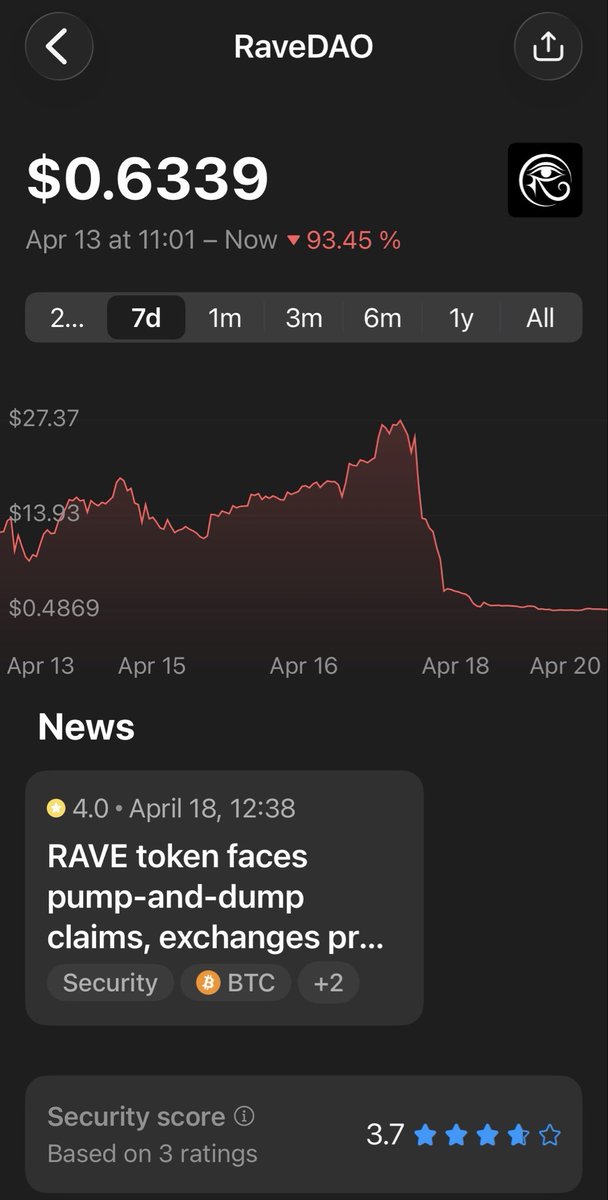The image size is (608, 1200).
Task: Tap the Security tag chip
Action: coord(110,983)
